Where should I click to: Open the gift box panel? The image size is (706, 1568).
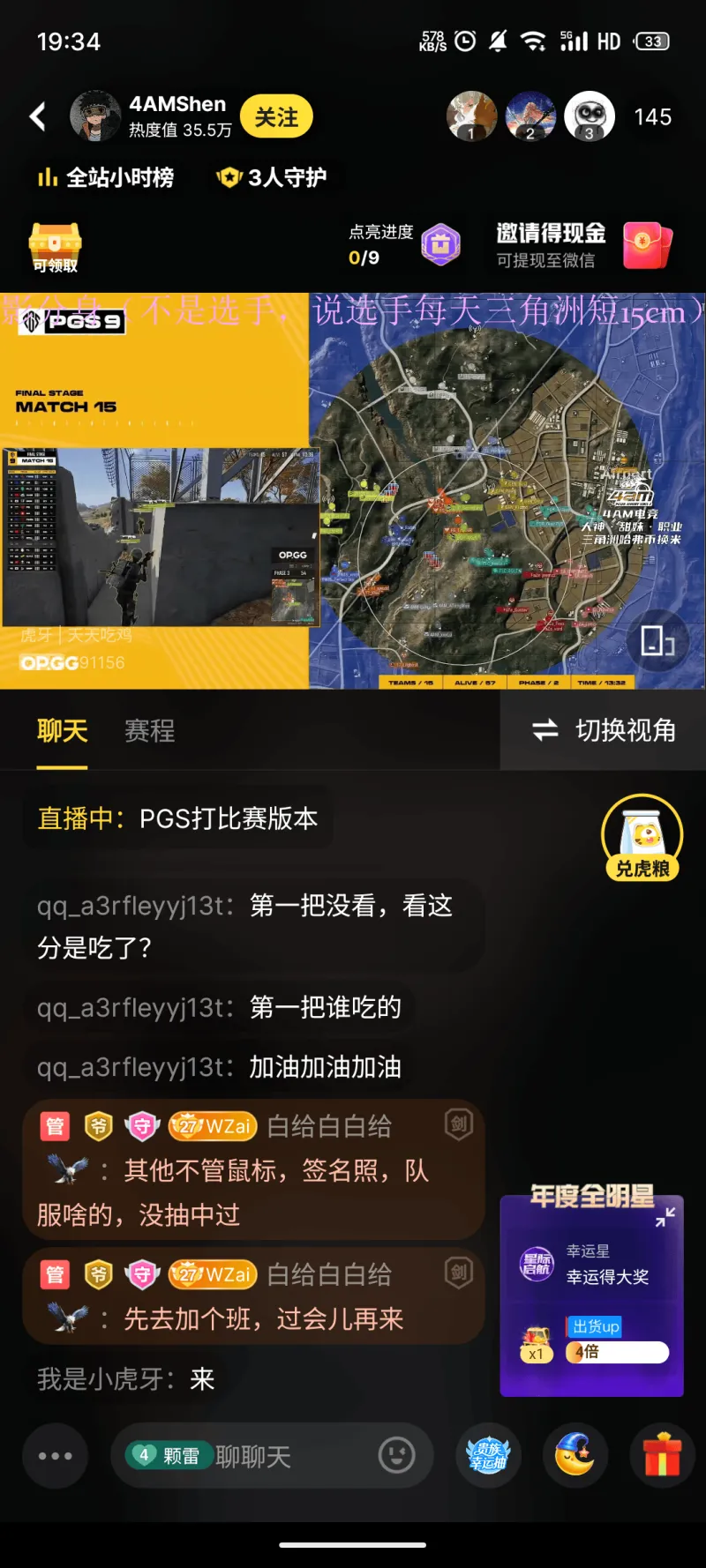[662, 1455]
